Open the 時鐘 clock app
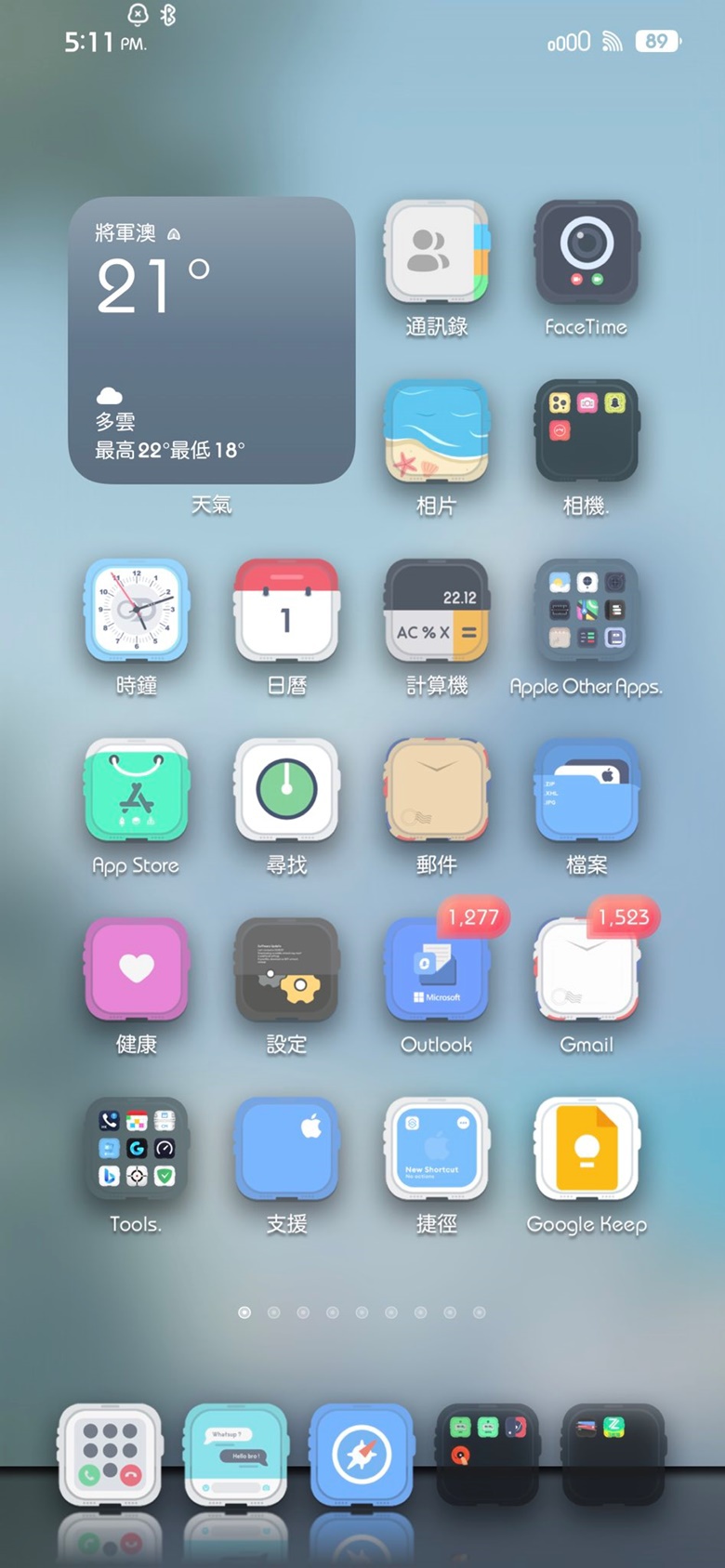725x1568 pixels. click(137, 611)
